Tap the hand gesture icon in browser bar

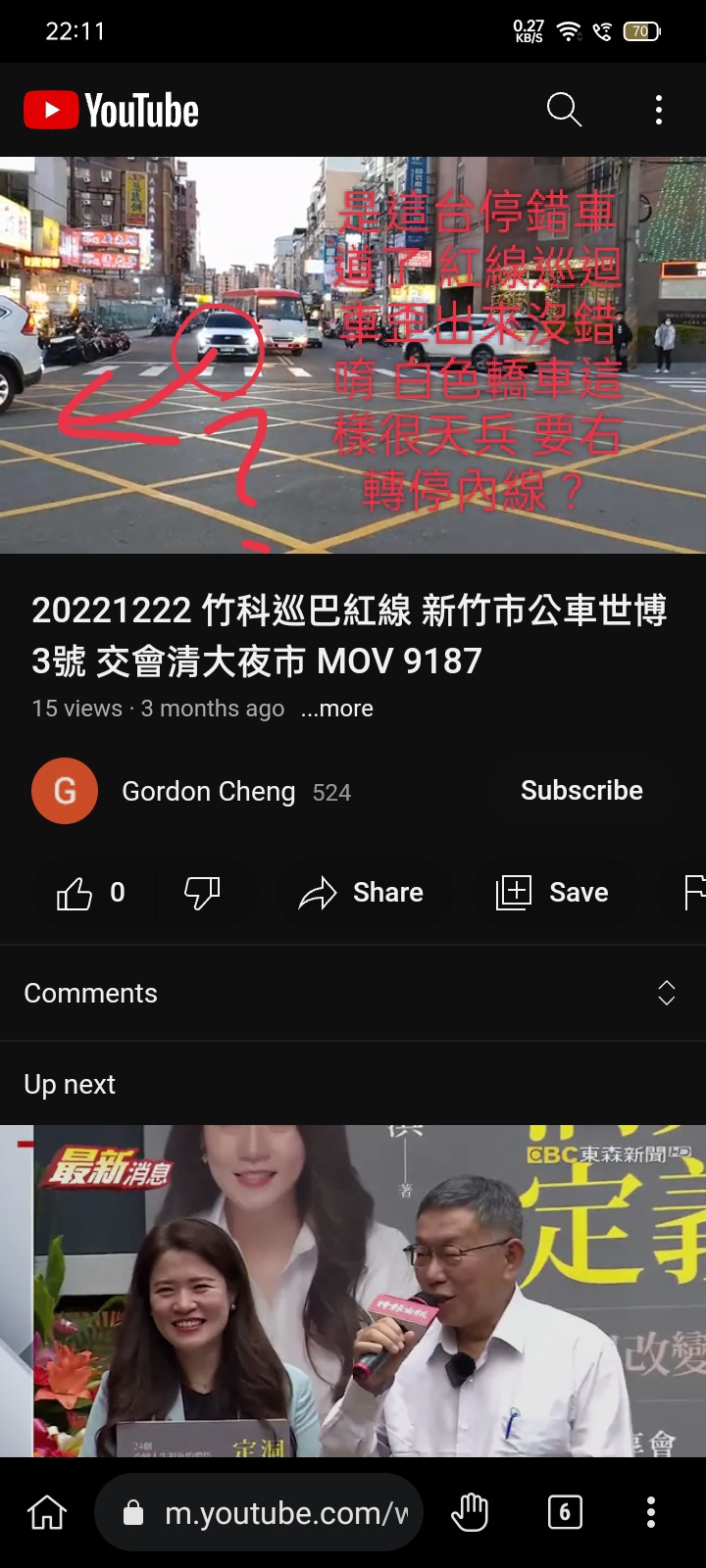coord(470,1513)
